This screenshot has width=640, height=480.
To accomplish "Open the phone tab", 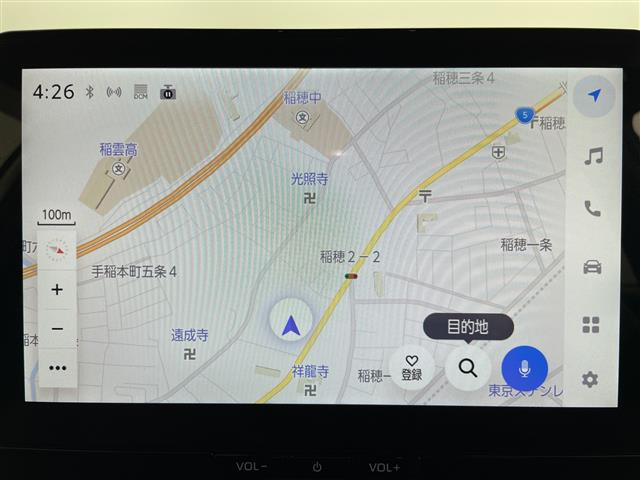I will click(x=593, y=209).
